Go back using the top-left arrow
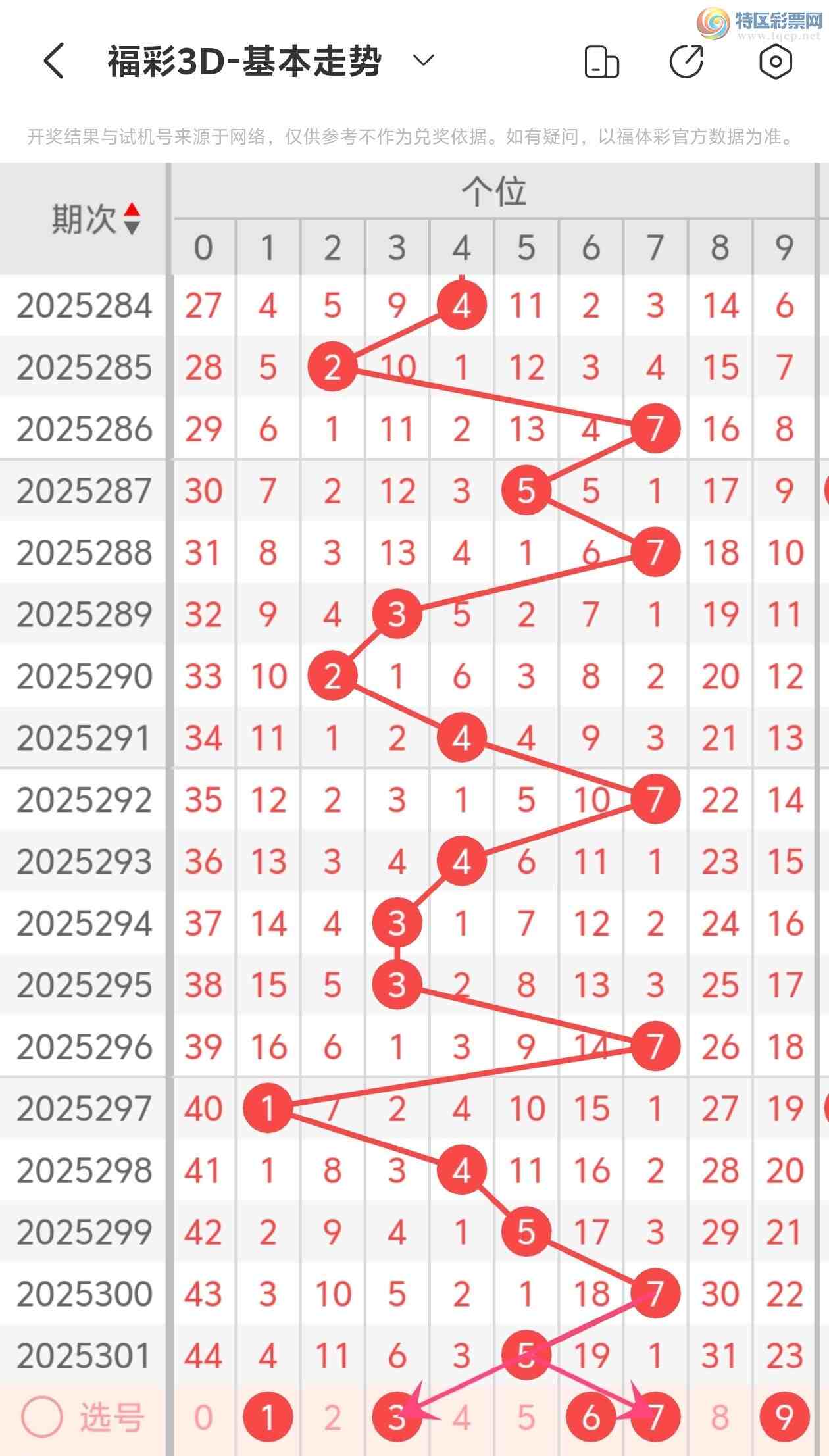This screenshot has width=829, height=1456. [x=54, y=61]
